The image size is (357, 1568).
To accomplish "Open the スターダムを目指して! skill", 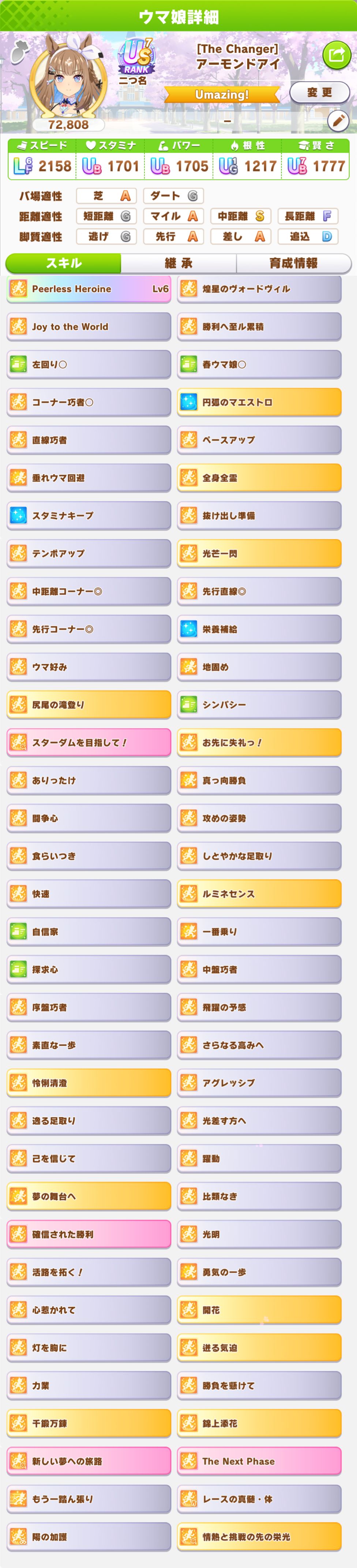I will tap(89, 742).
